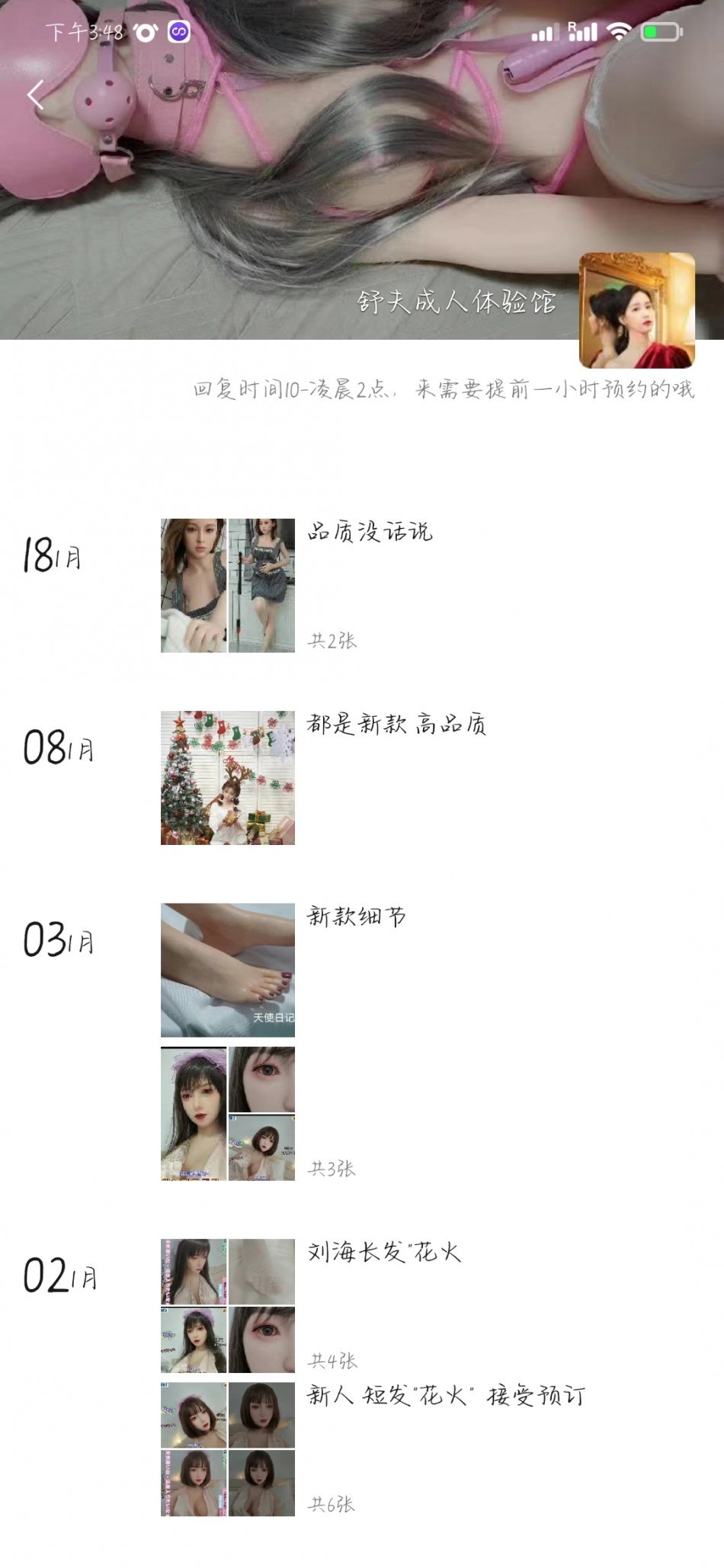This screenshot has height=1568, width=724.
Task: View the three-photo post labeled 共3张
Action: point(227,1113)
